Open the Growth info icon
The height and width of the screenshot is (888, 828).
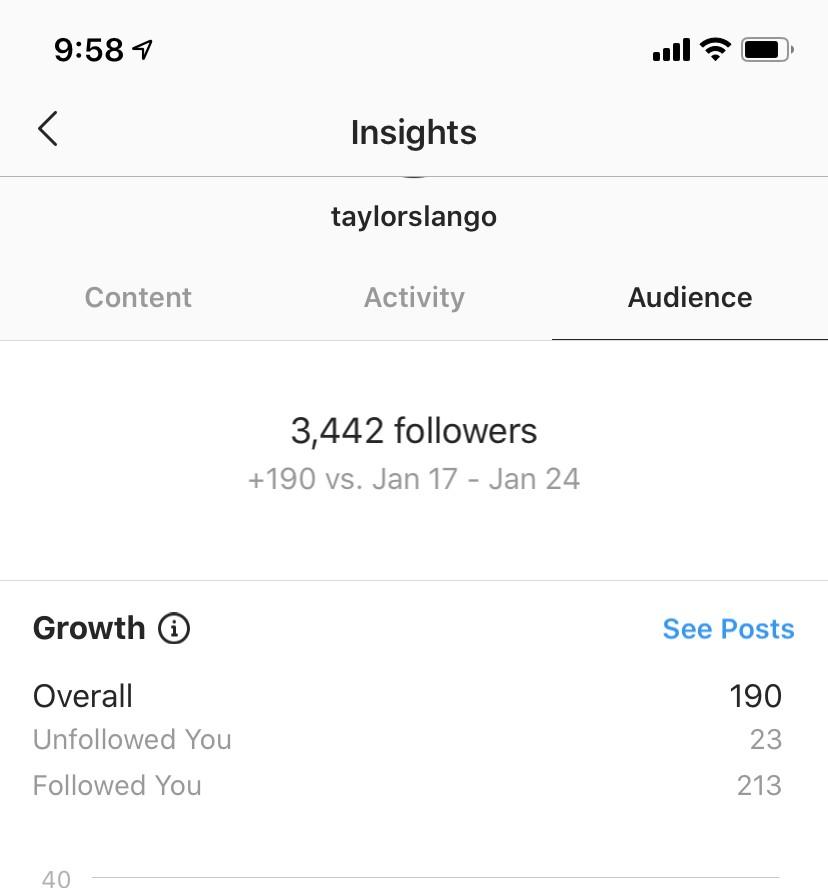(x=174, y=629)
